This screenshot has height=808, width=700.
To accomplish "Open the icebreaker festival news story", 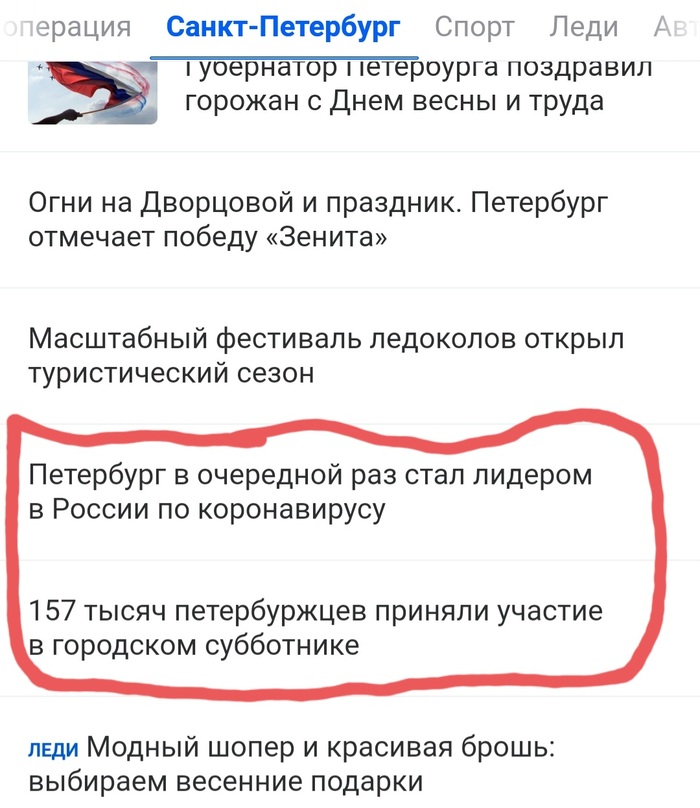I will (x=326, y=356).
